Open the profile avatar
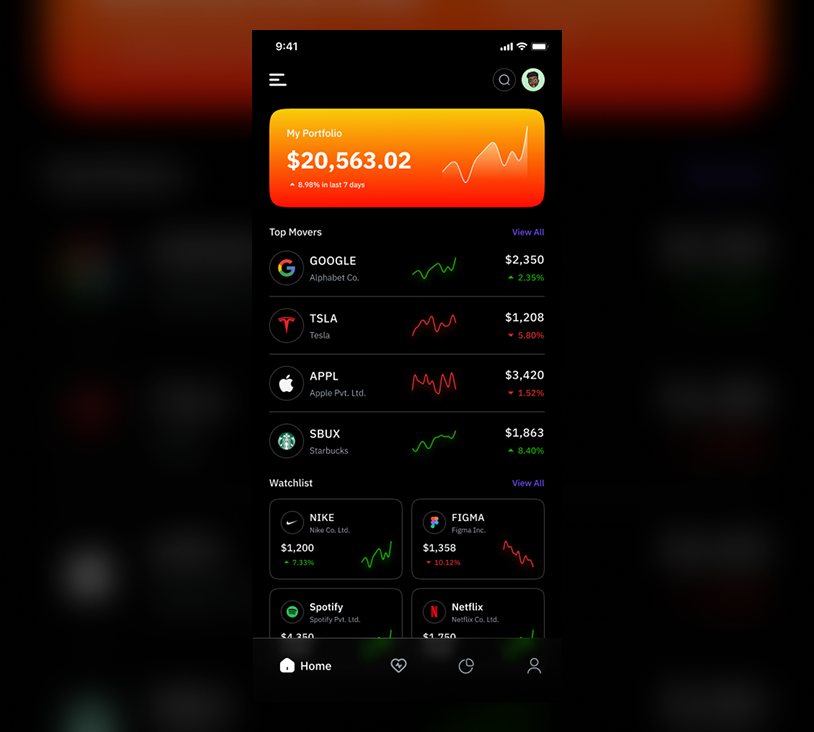The image size is (814, 732). (x=533, y=80)
